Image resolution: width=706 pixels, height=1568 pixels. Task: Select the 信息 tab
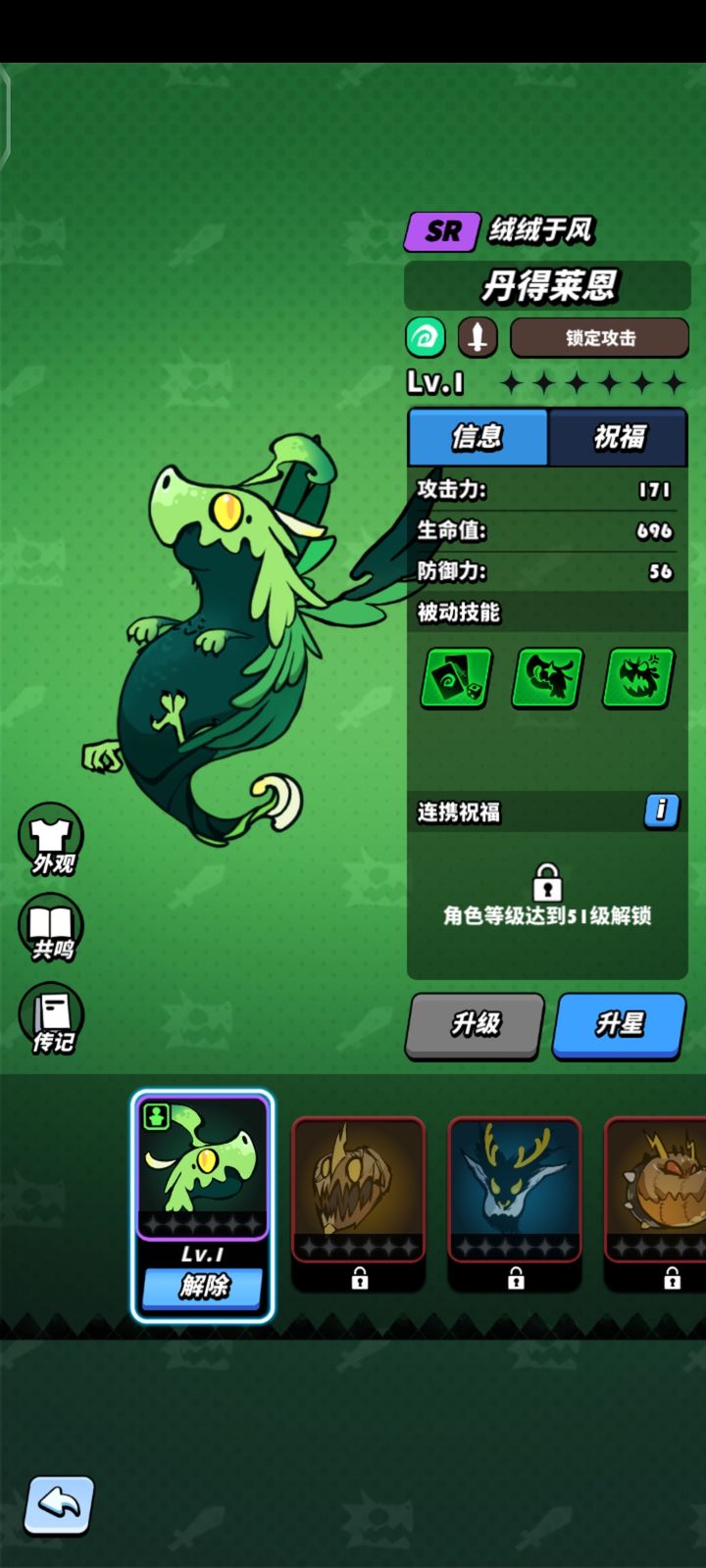pos(478,437)
